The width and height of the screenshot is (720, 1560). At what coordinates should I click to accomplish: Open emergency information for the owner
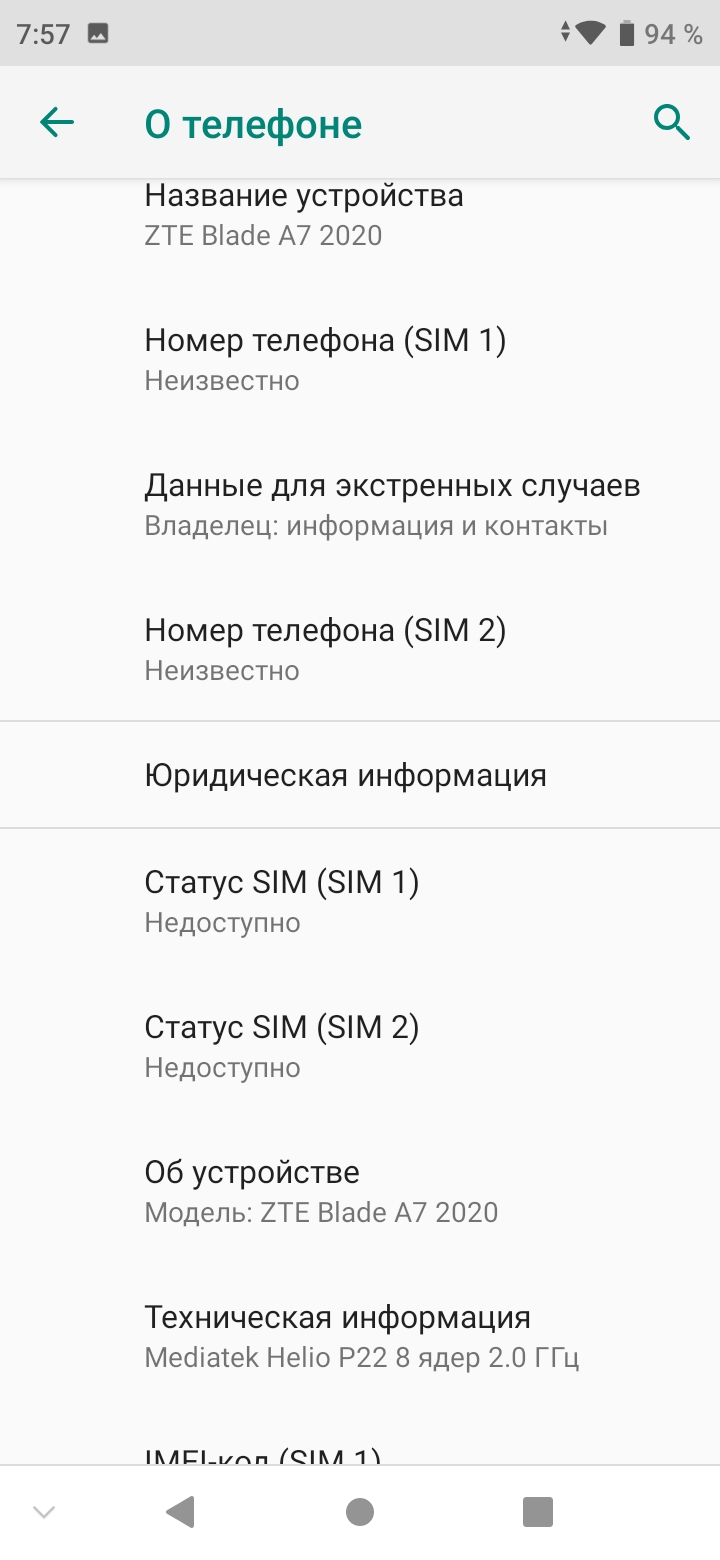point(394,503)
